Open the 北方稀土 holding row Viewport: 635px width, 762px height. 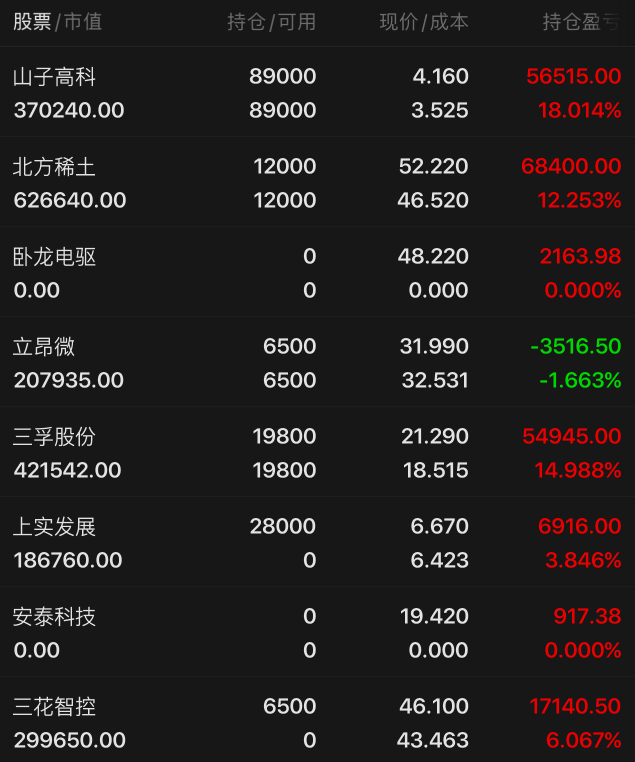(317, 183)
